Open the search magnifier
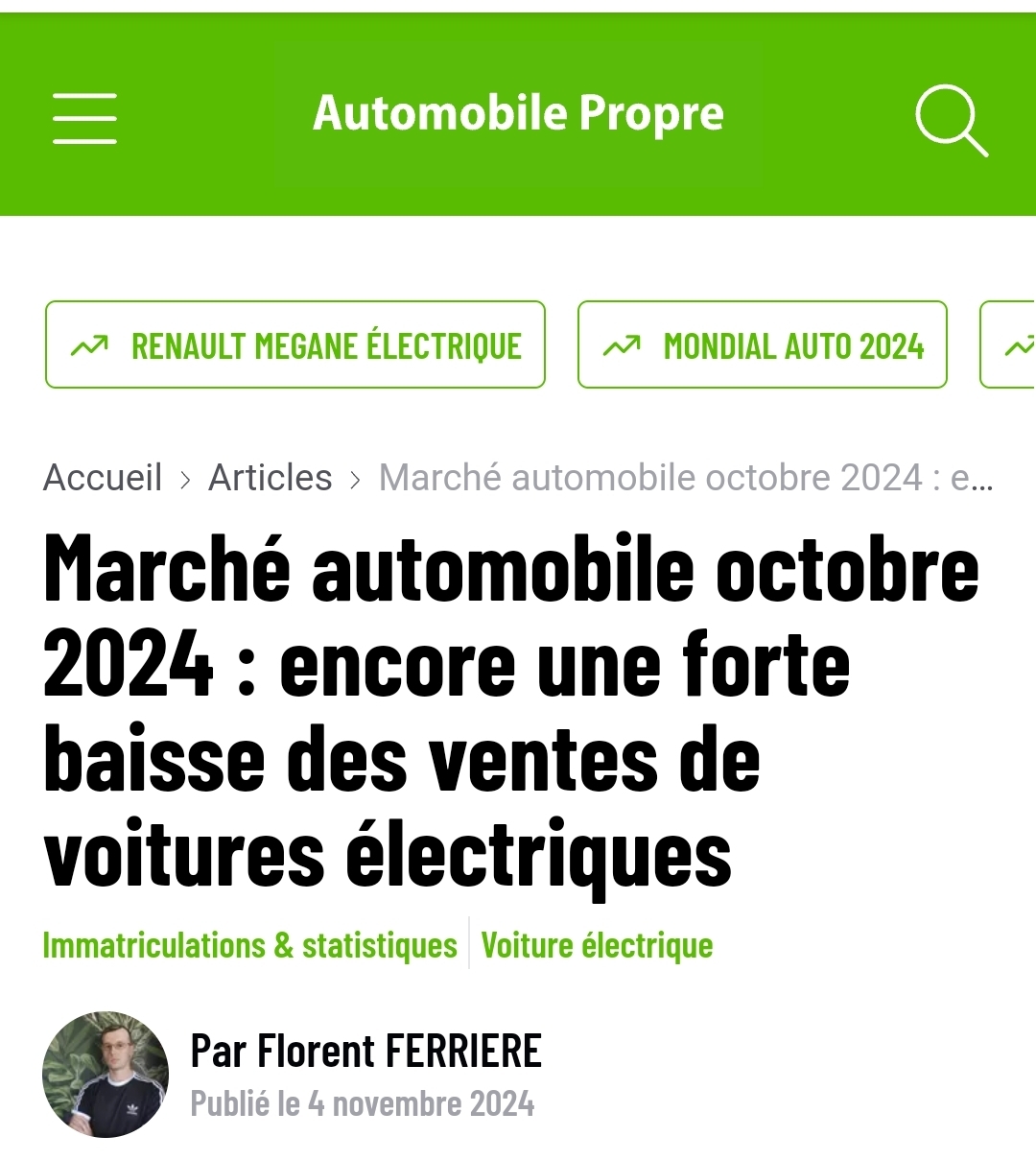 (950, 119)
